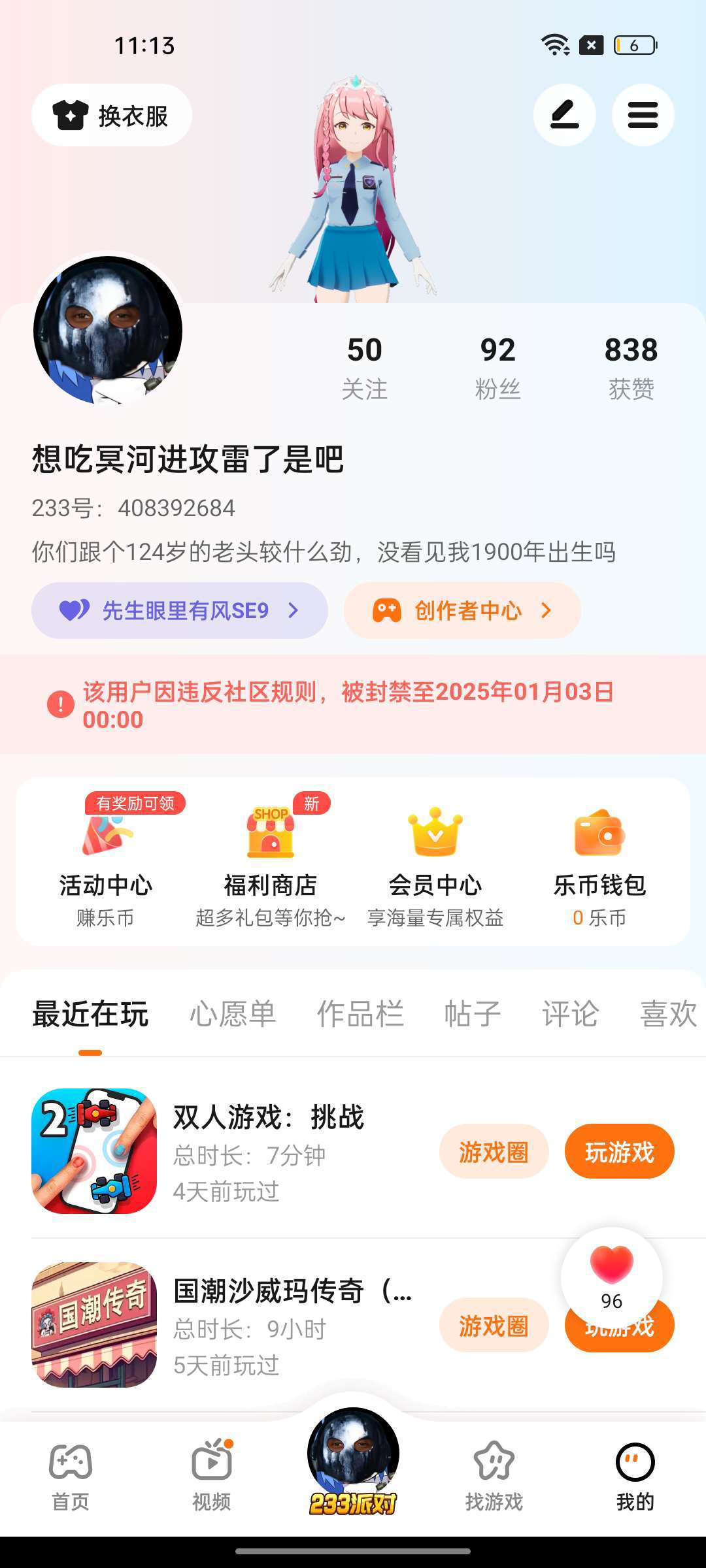
Task: Open 游戏圈 for 国潮沙威玛传奇
Action: 494,1326
